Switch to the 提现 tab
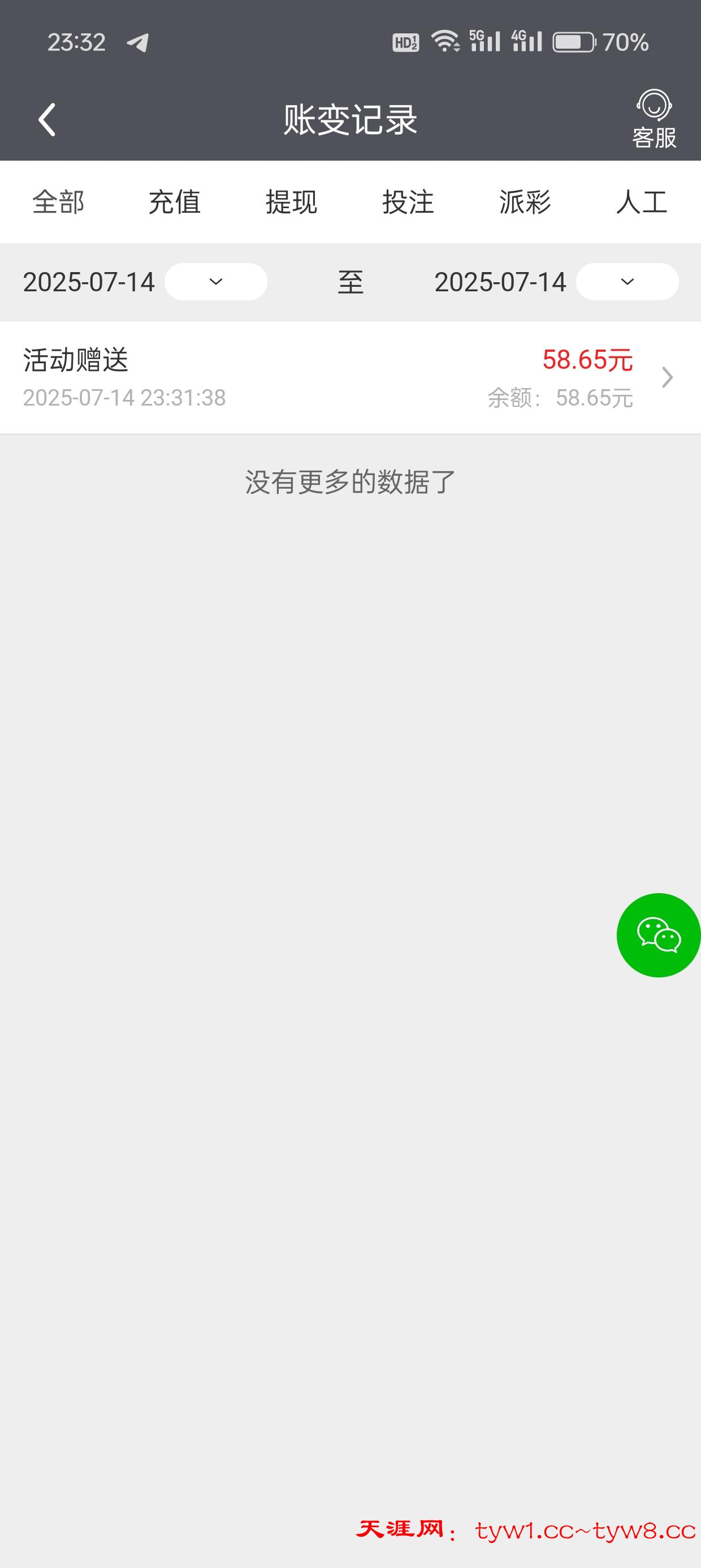 [292, 202]
